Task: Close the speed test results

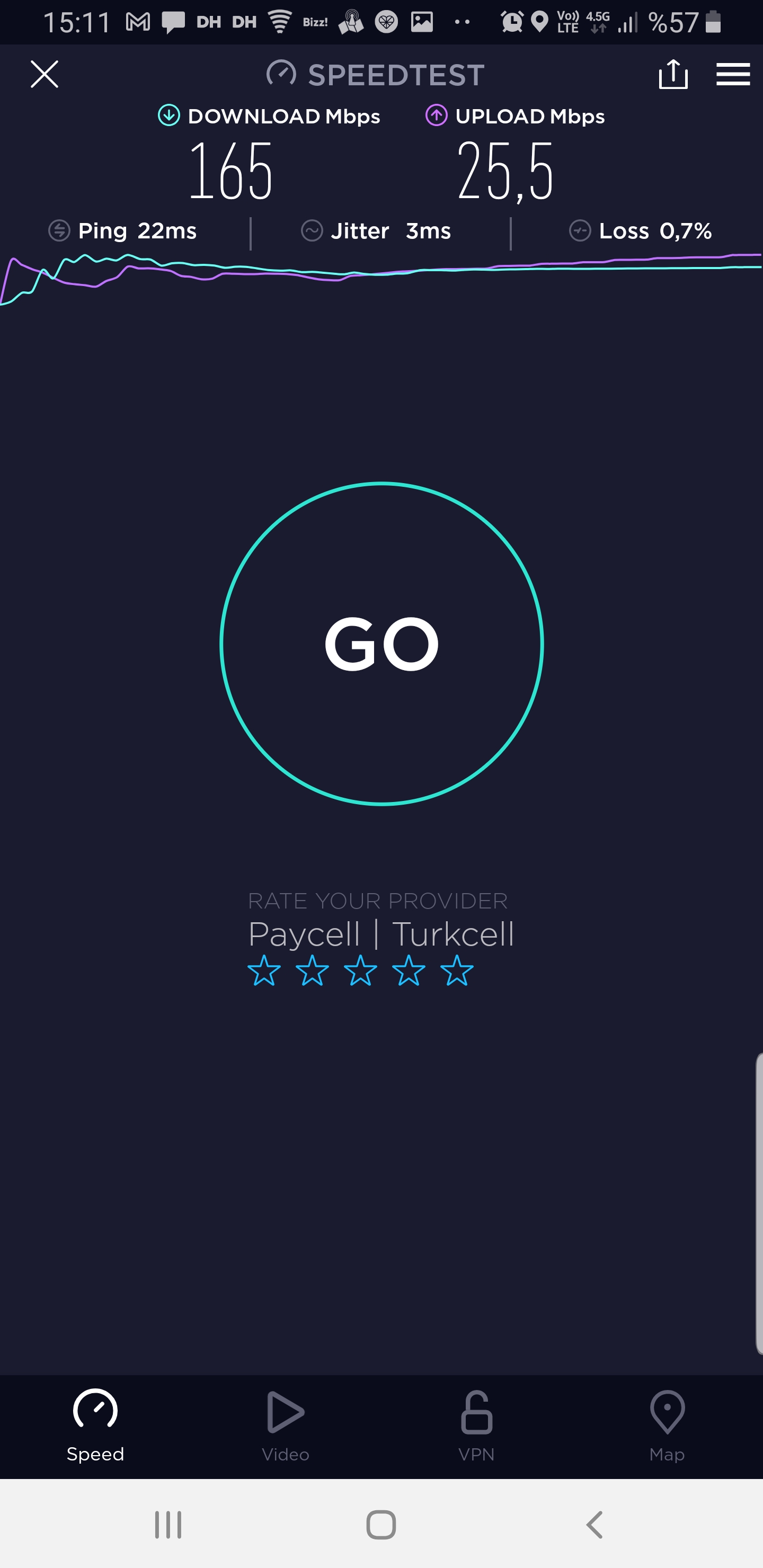Action: (45, 74)
